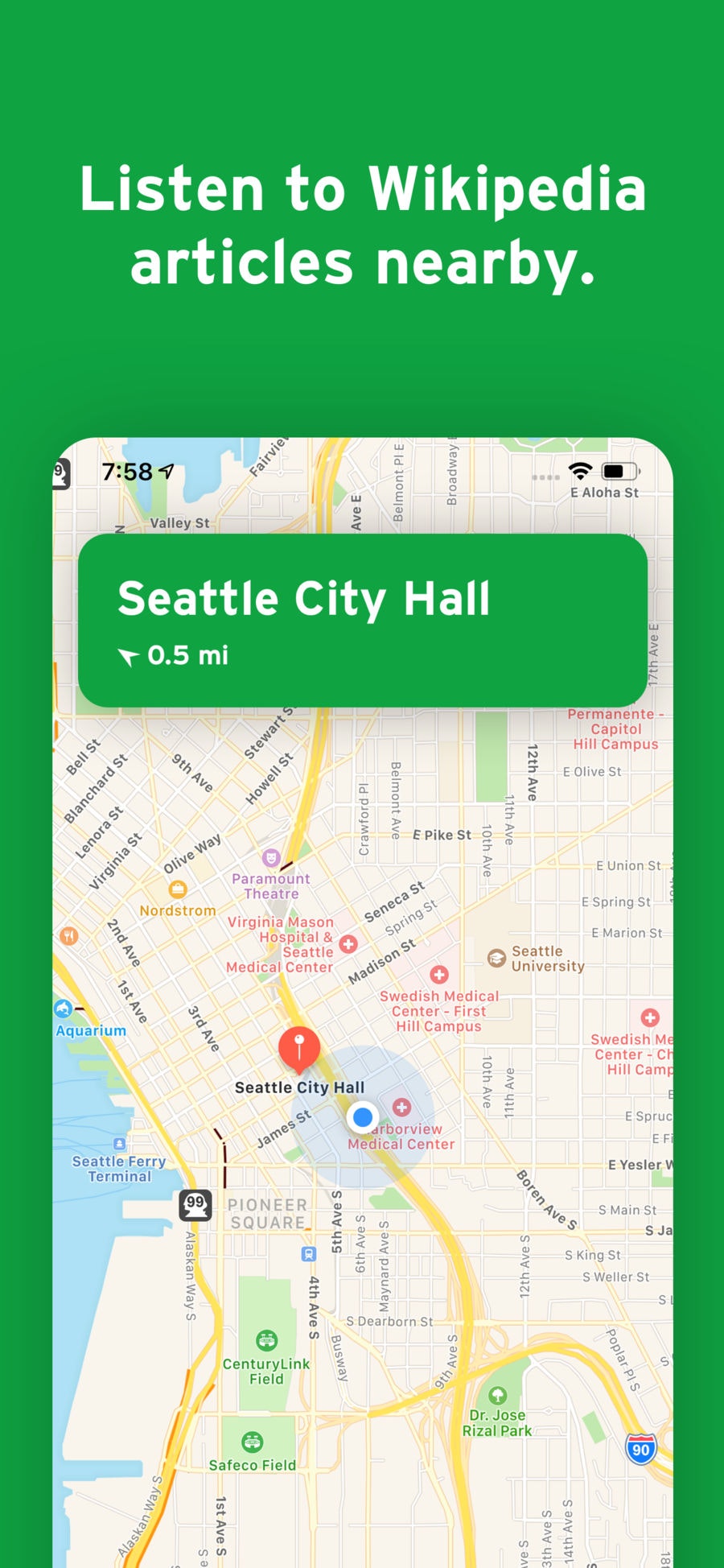Tap the blue current location dot
Viewport: 724px width, 1568px height.
coord(360,1116)
